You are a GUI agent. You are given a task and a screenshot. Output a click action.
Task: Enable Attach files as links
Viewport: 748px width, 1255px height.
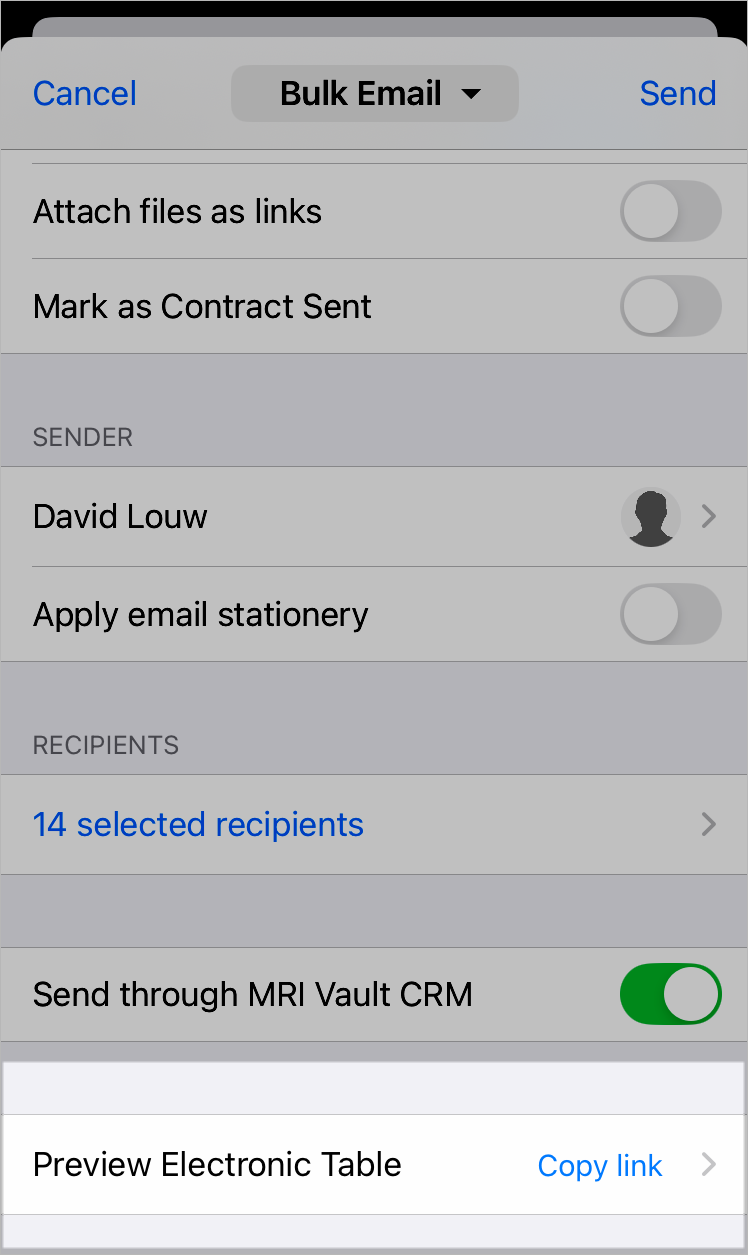[671, 211]
